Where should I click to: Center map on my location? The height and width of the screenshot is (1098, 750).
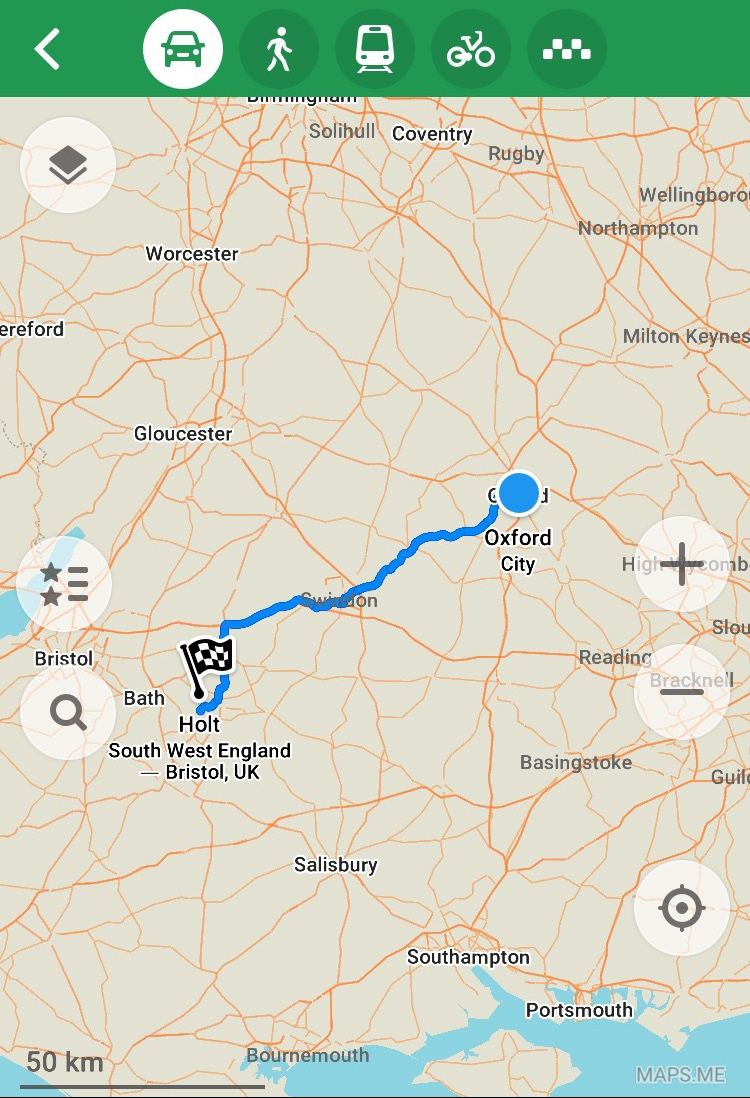[x=682, y=909]
